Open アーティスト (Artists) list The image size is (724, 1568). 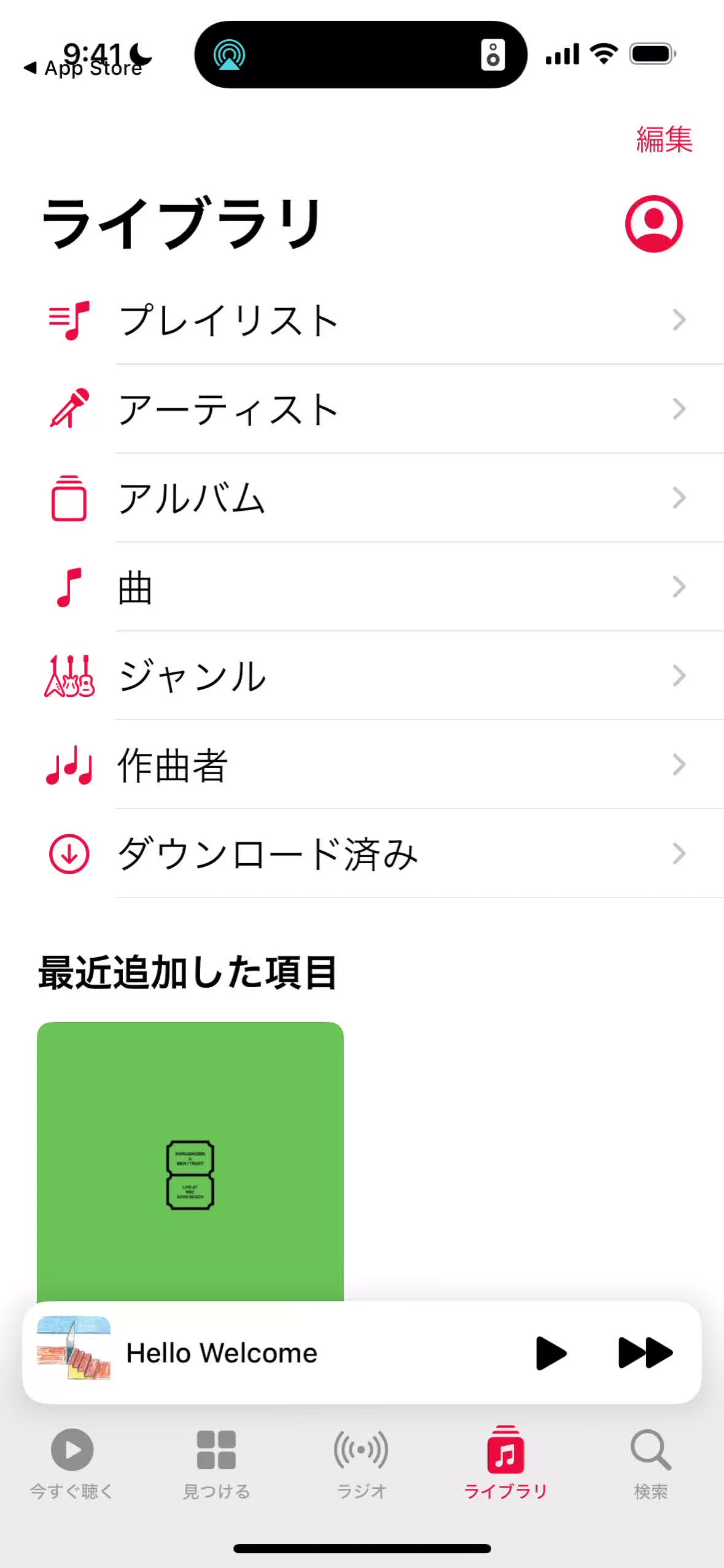[x=368, y=409]
